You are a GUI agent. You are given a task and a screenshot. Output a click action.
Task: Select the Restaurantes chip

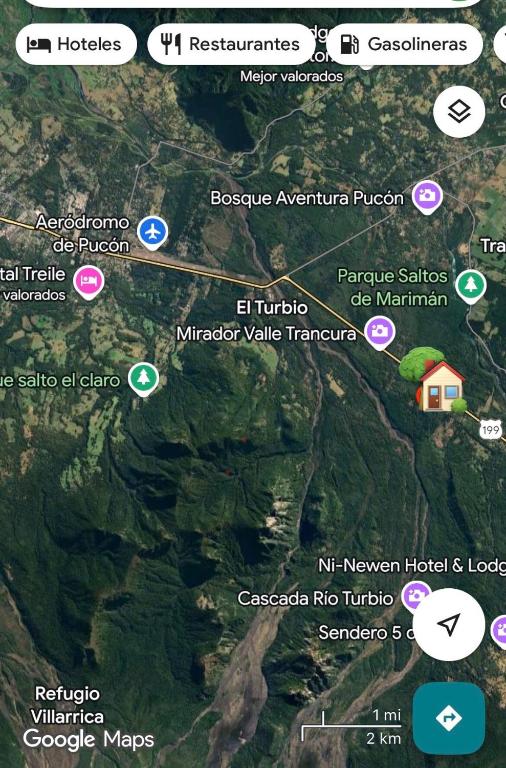[231, 44]
